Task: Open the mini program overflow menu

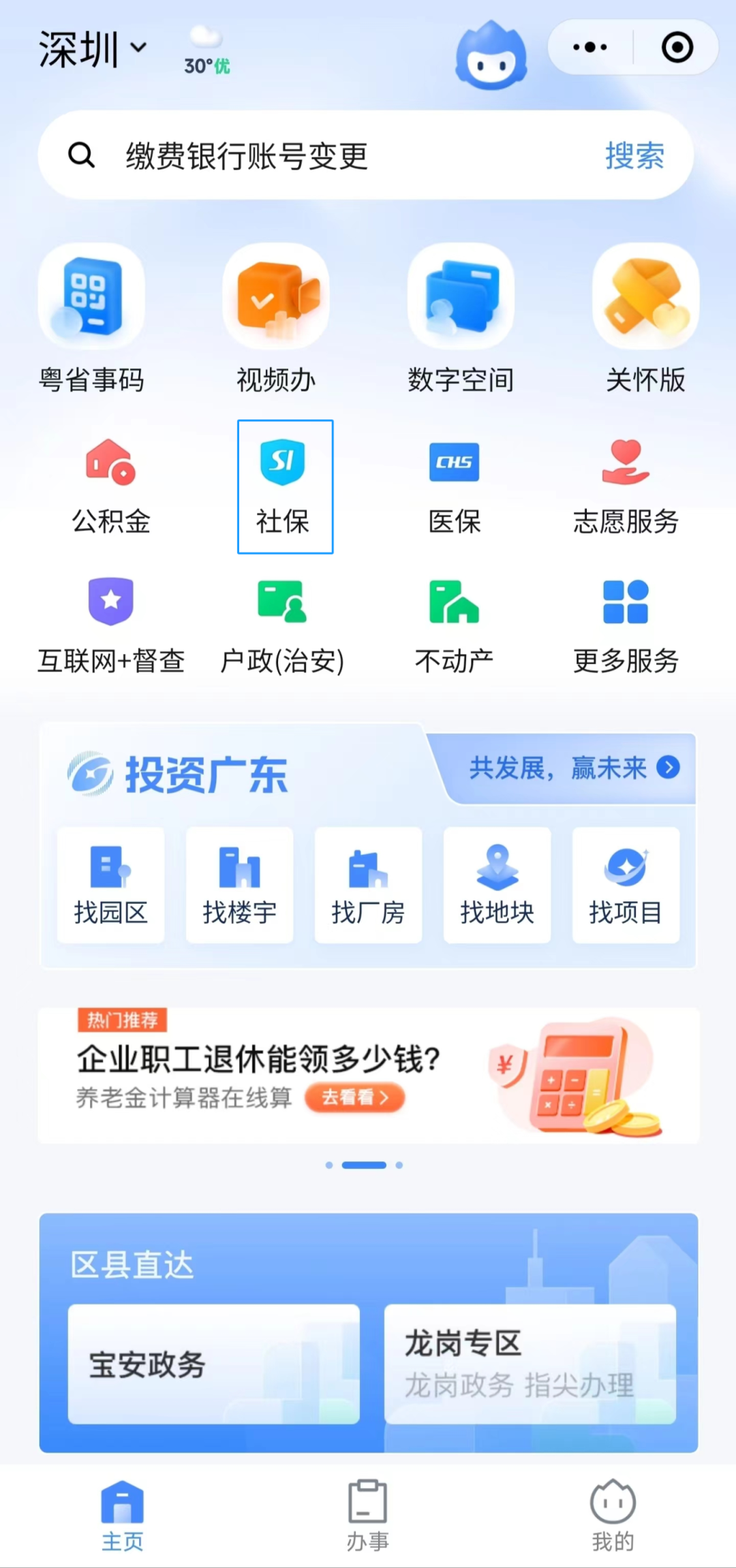Action: click(x=590, y=48)
